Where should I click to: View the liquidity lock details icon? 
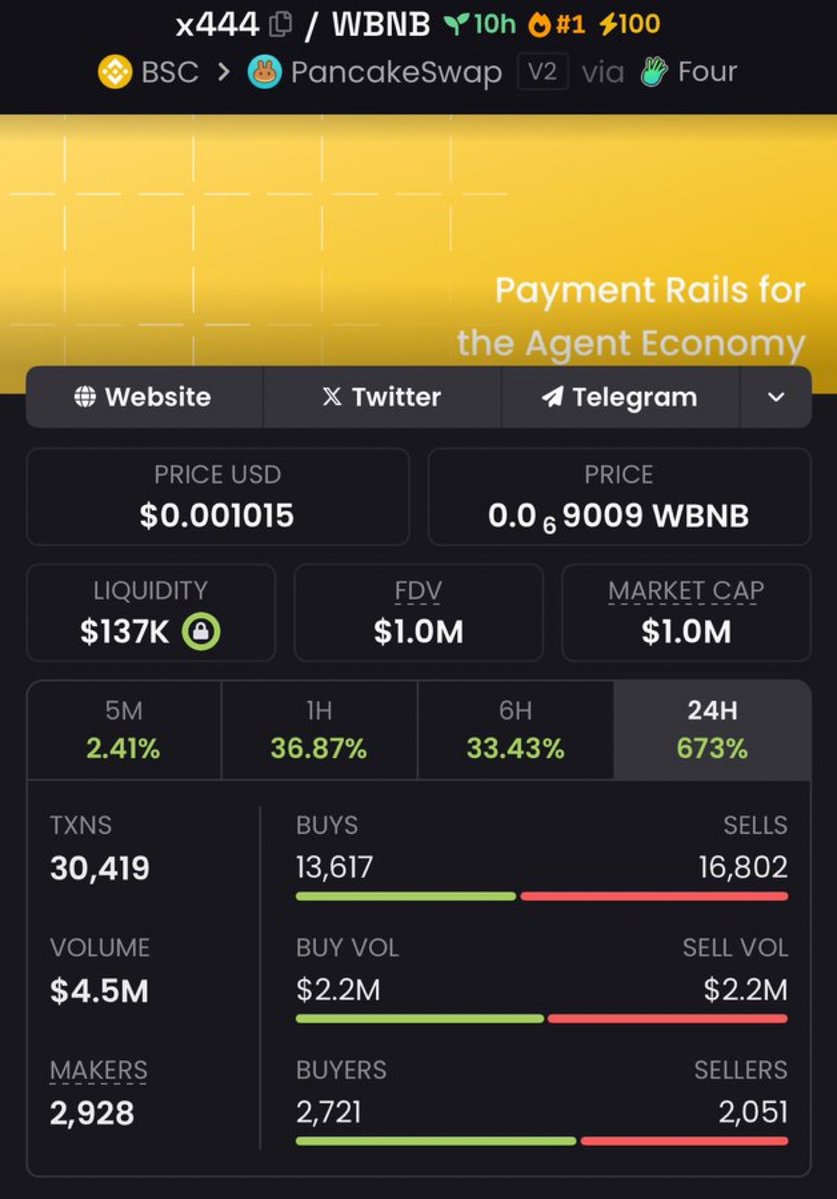[201, 632]
